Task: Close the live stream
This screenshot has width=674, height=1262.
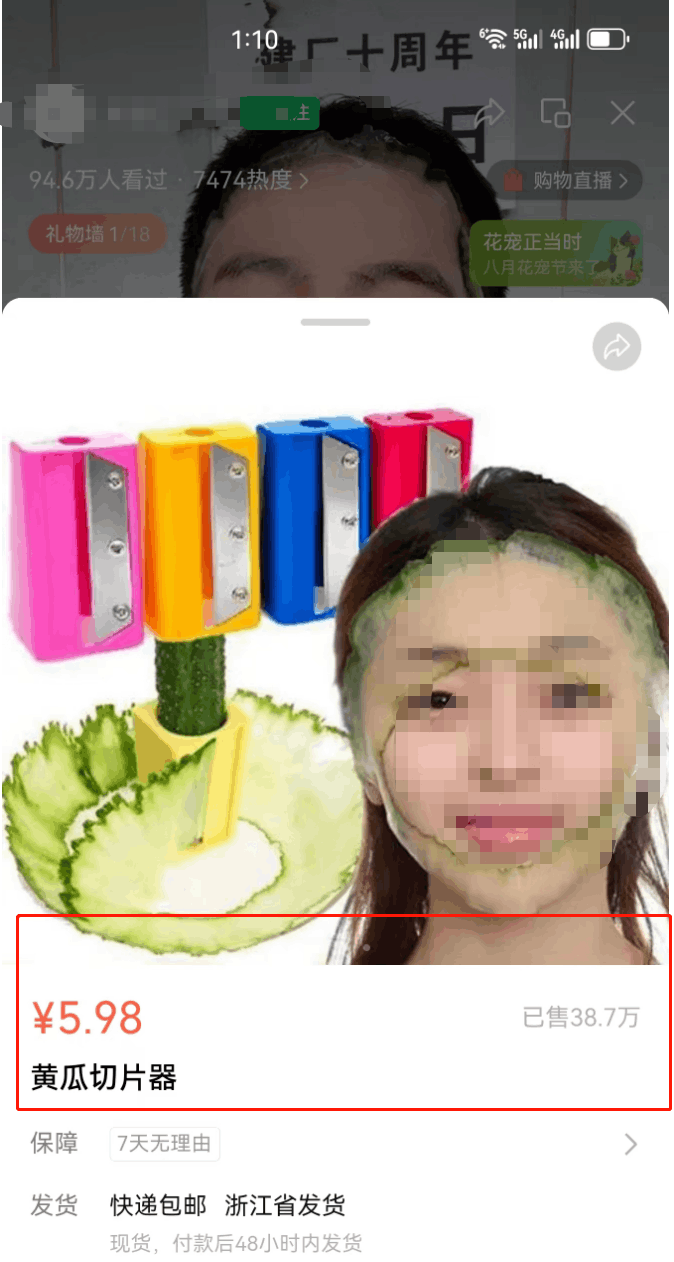Action: (623, 113)
